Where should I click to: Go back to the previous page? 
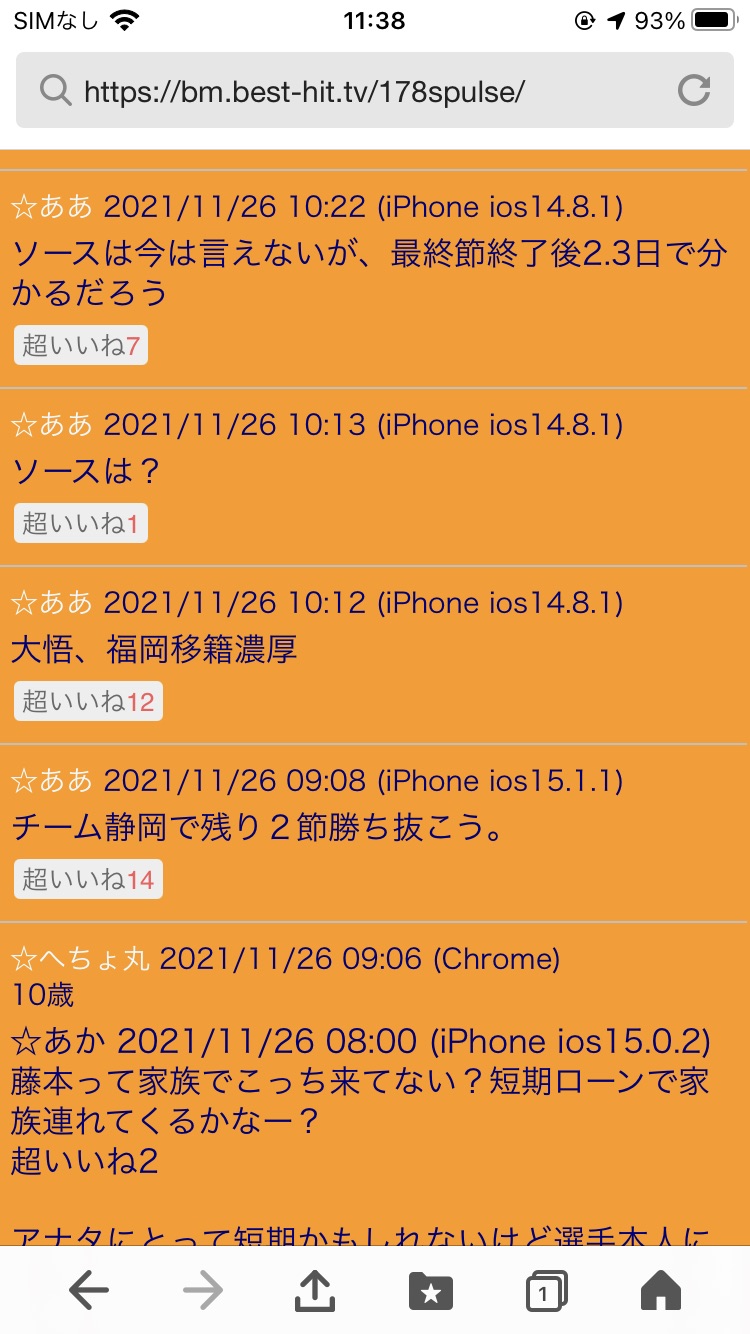[x=89, y=1291]
